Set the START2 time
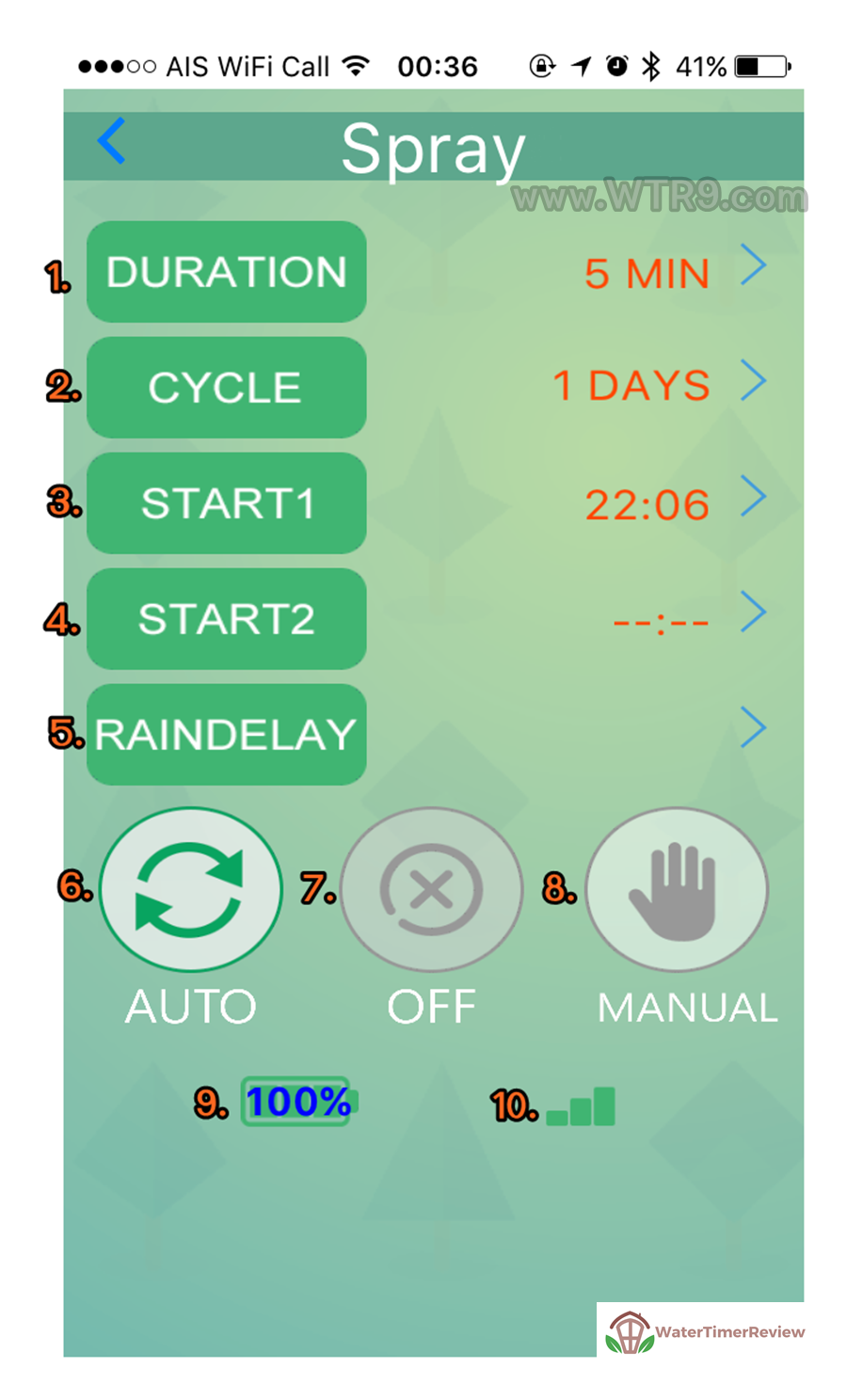847x1400 pixels. click(227, 619)
